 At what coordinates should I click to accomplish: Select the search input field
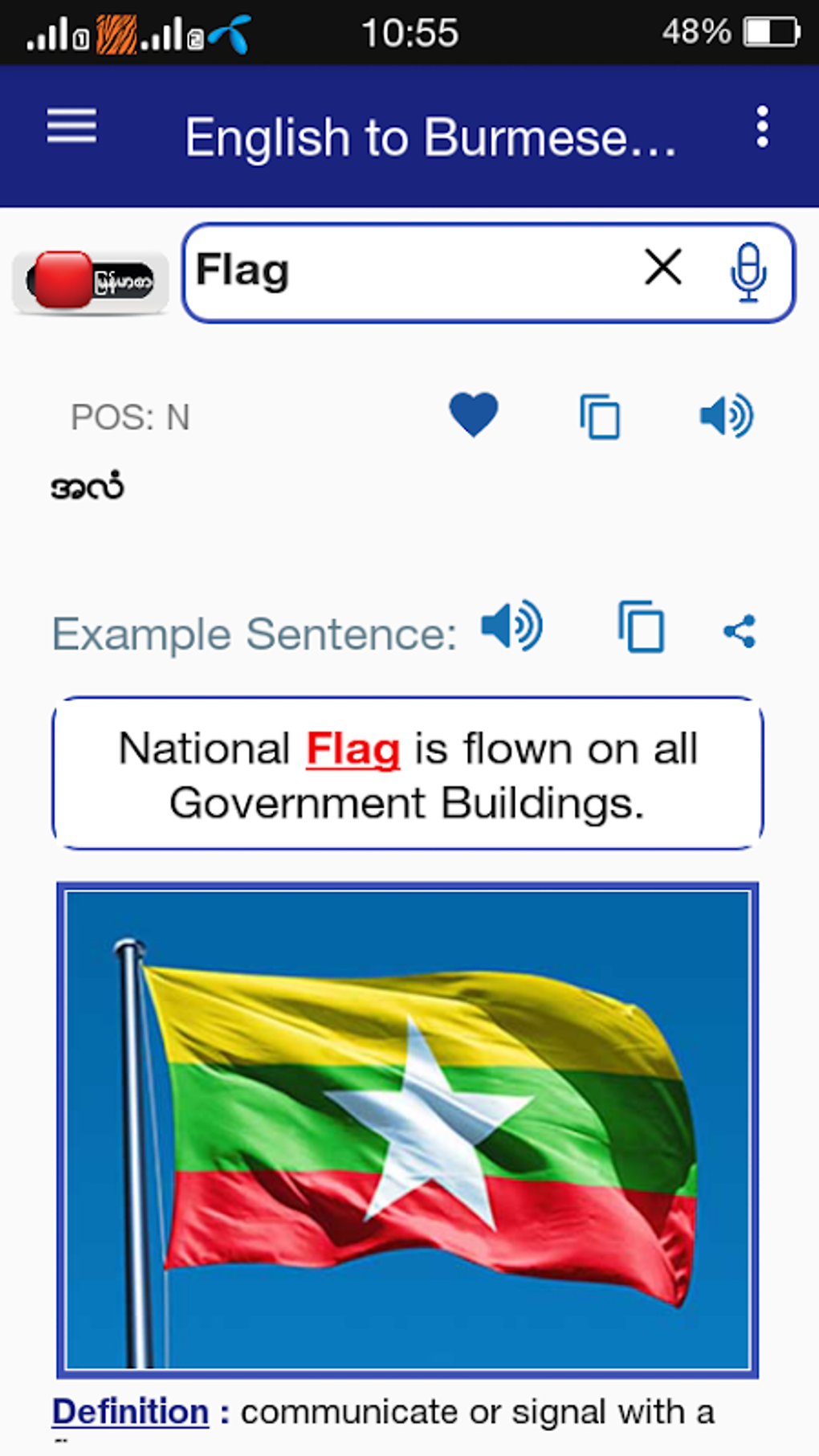coord(401,270)
